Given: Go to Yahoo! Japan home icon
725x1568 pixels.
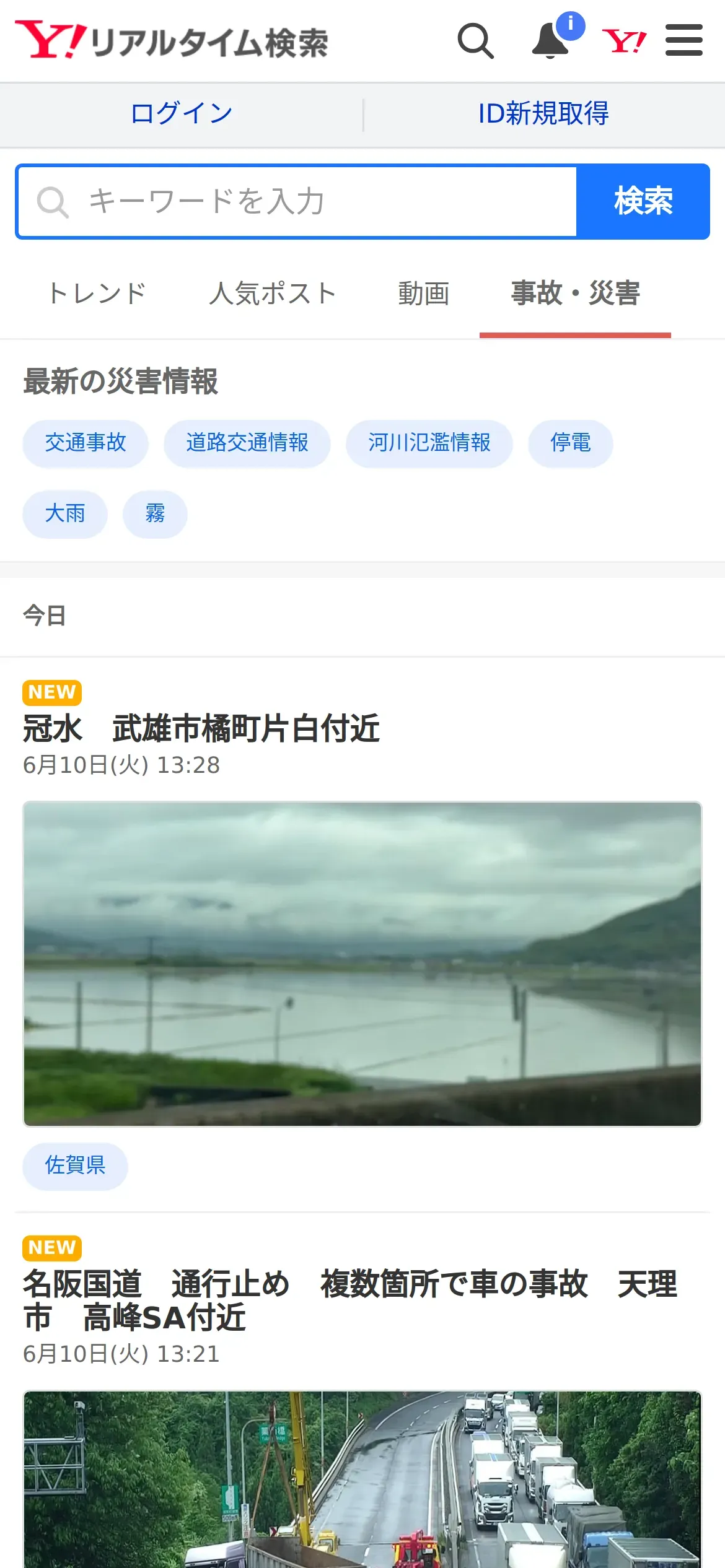Looking at the screenshot, I should click(x=624, y=41).
